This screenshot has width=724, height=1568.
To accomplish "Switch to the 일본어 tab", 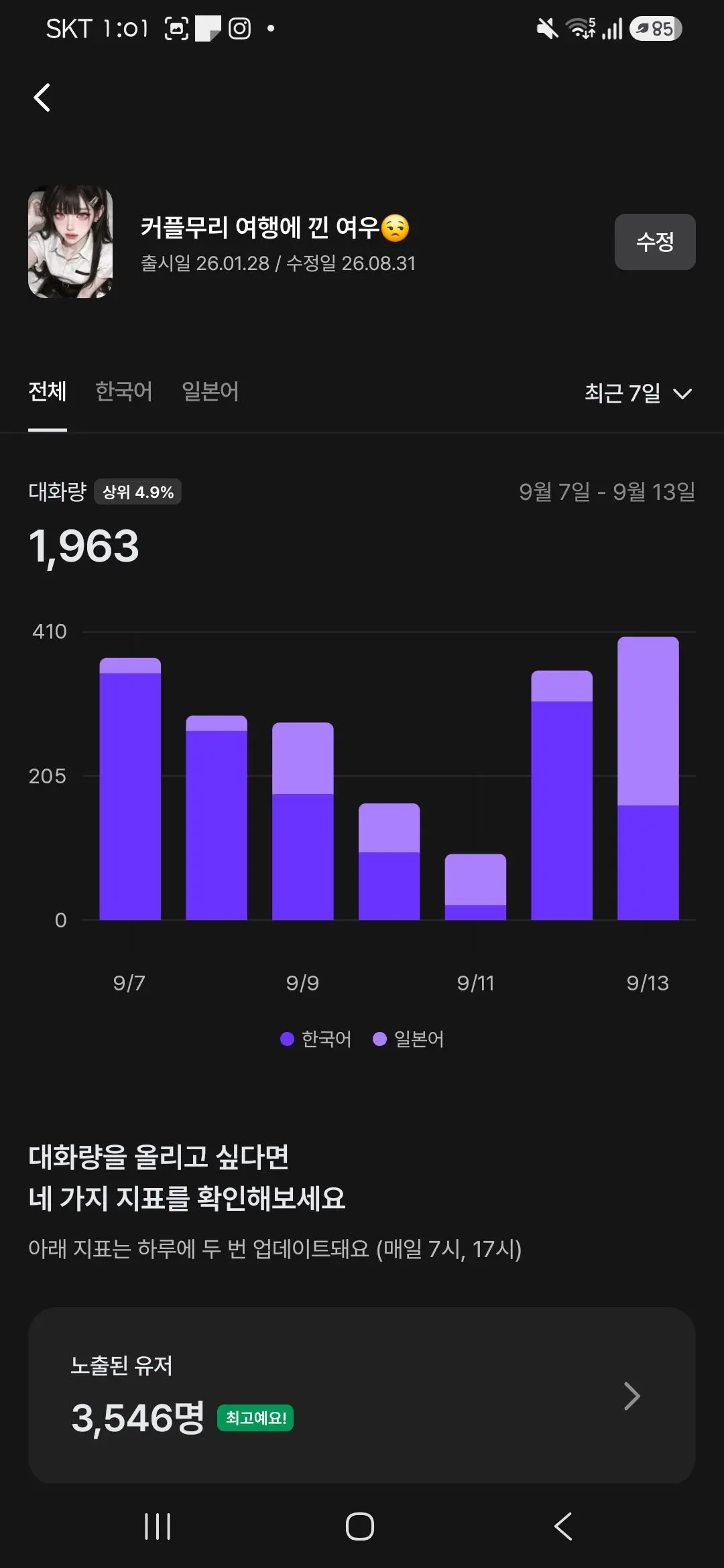I will (210, 391).
